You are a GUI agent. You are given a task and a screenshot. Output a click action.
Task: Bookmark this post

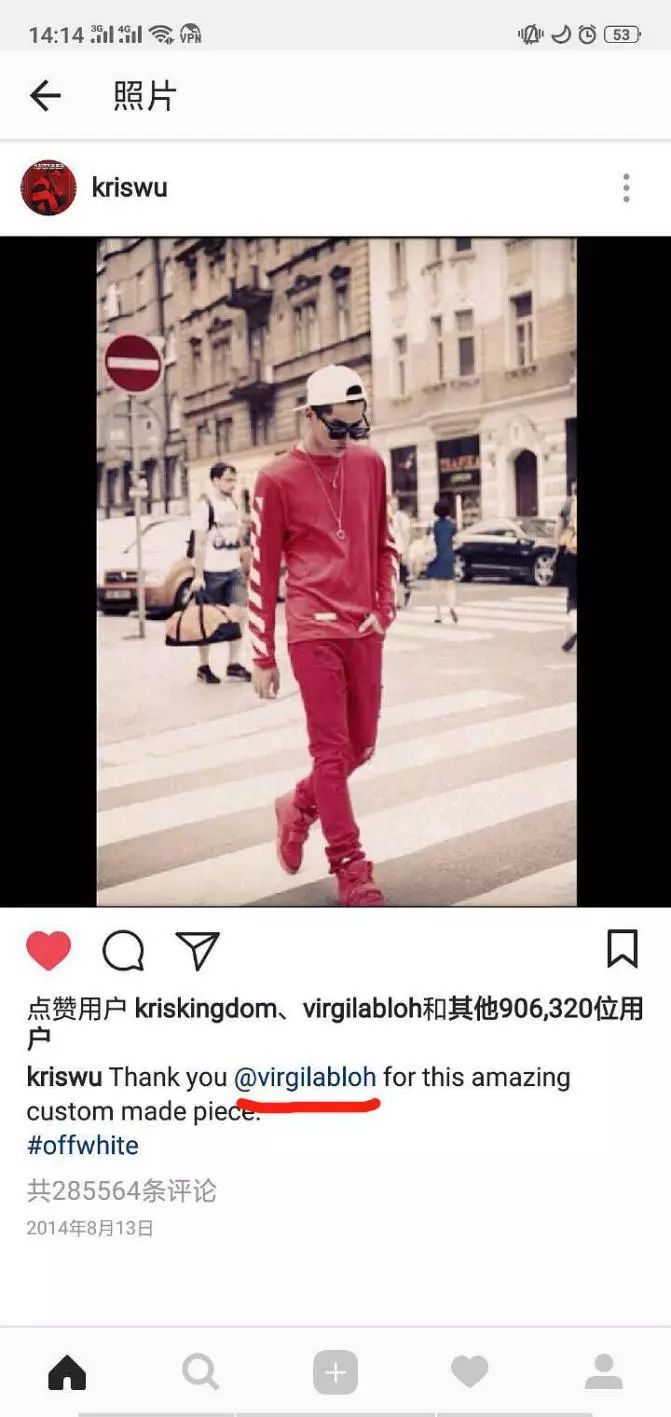(622, 949)
